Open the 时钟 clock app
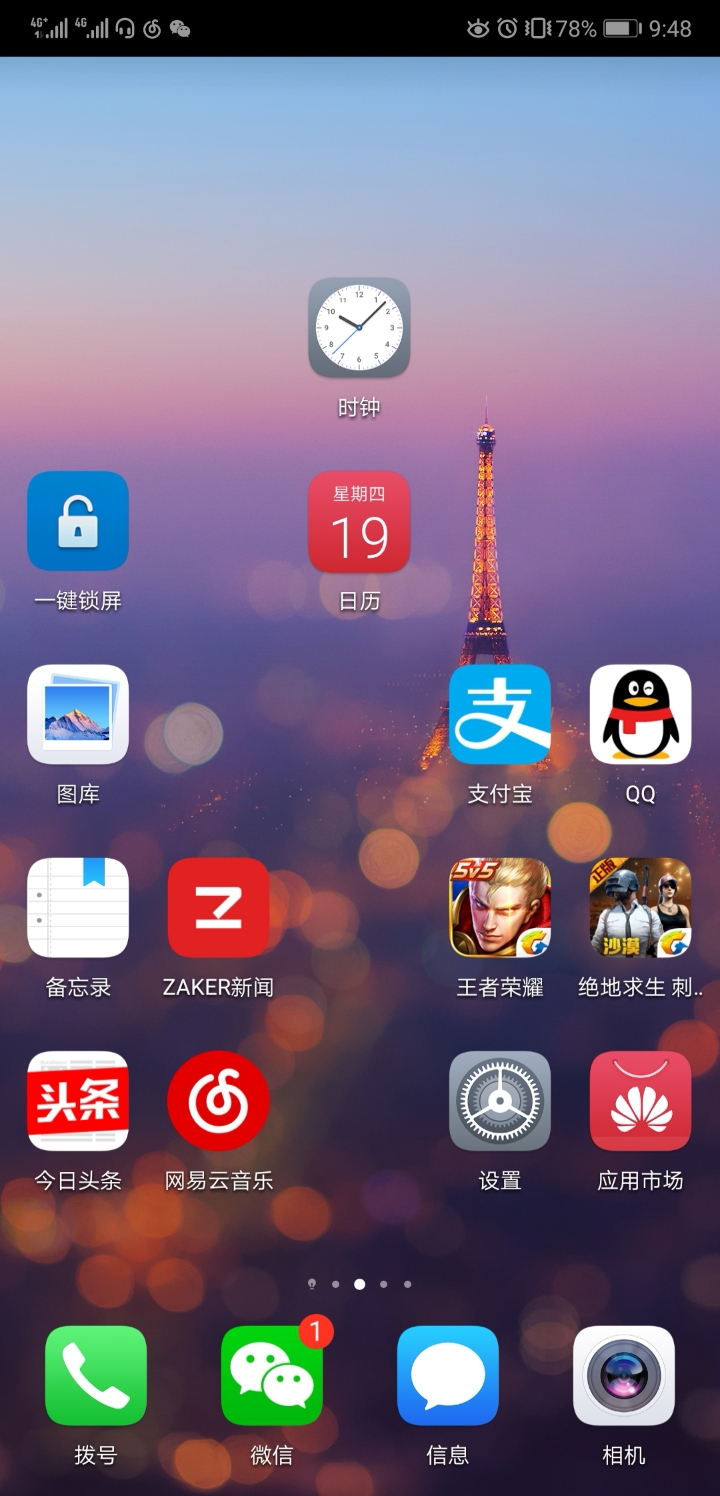The width and height of the screenshot is (720, 1496). click(x=359, y=328)
